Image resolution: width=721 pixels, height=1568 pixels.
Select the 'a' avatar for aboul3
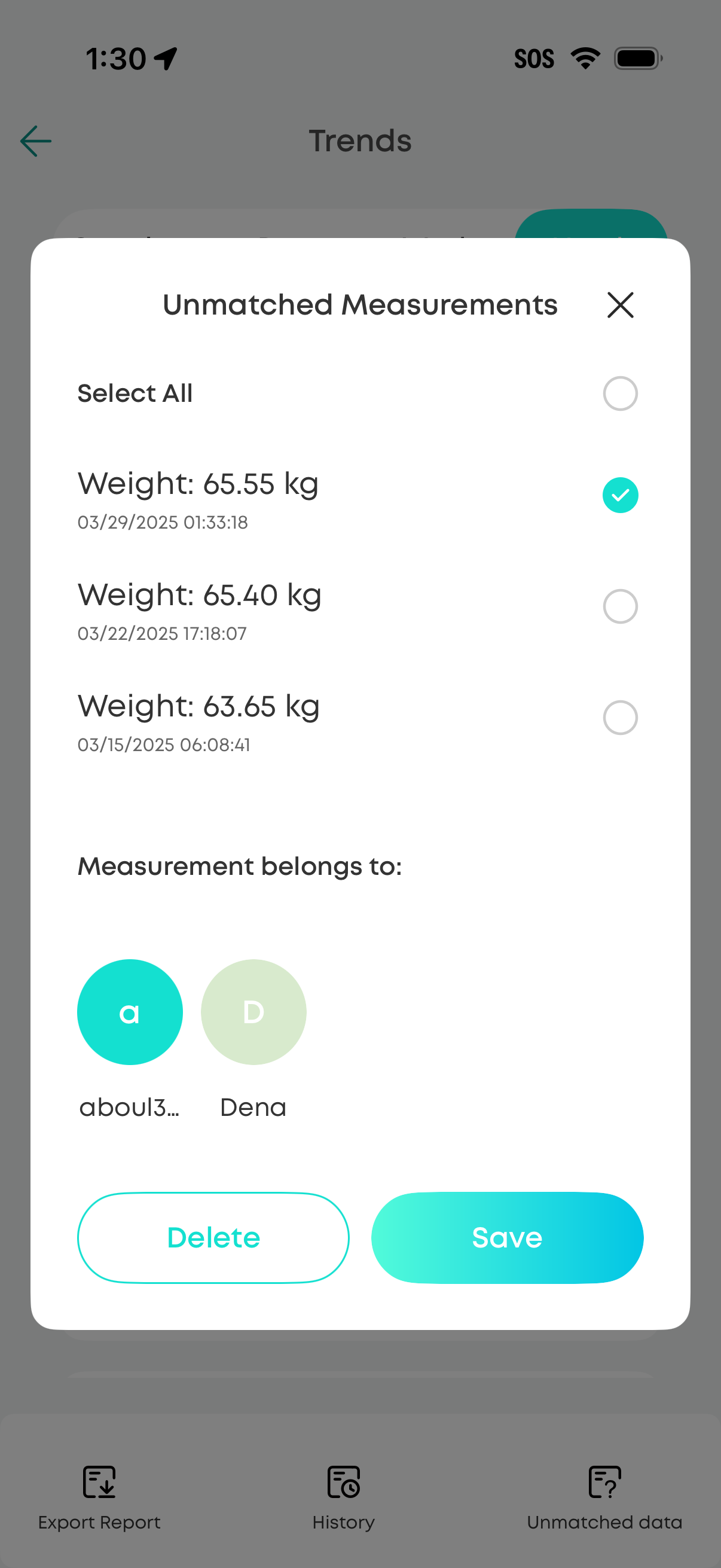tap(130, 1011)
